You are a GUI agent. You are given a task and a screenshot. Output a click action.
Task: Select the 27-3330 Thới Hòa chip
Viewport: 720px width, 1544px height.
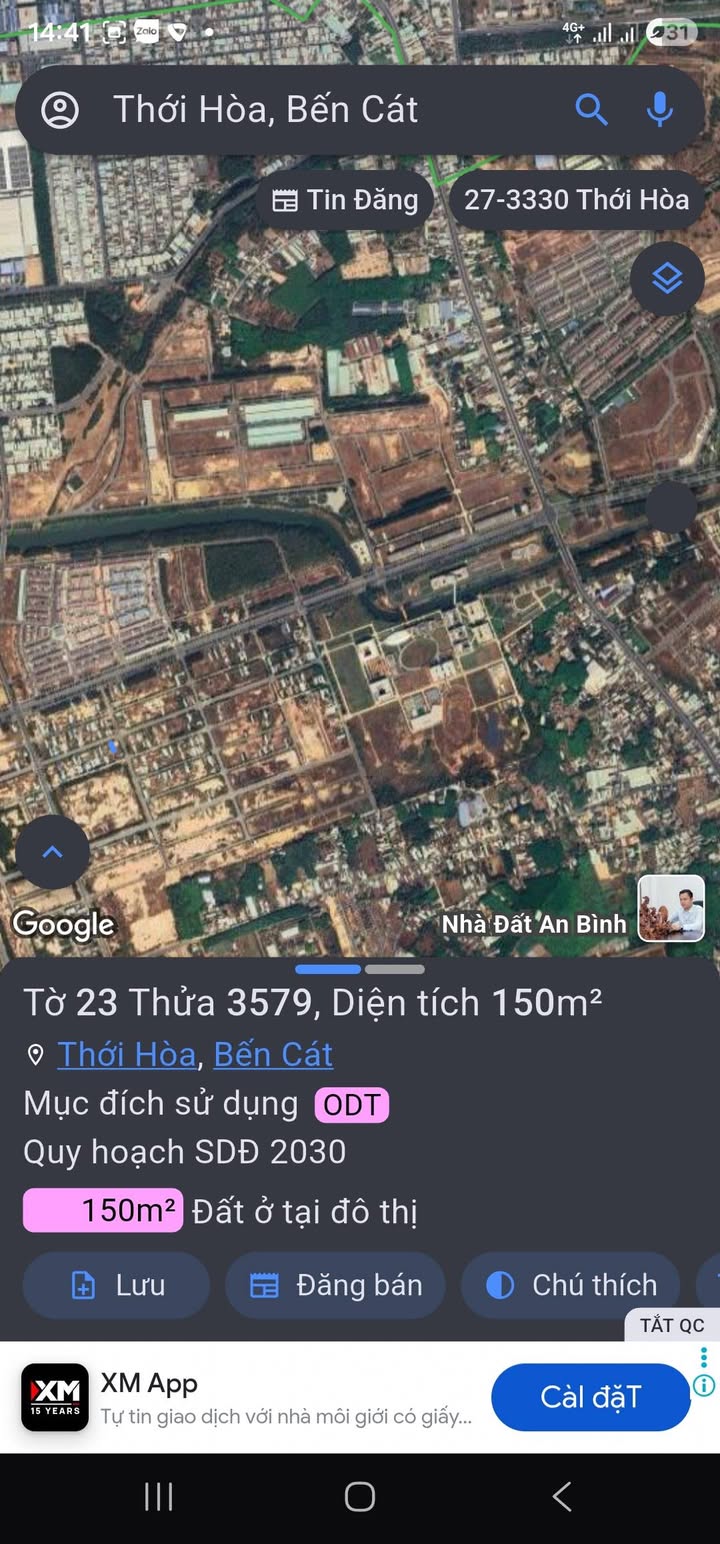(576, 200)
